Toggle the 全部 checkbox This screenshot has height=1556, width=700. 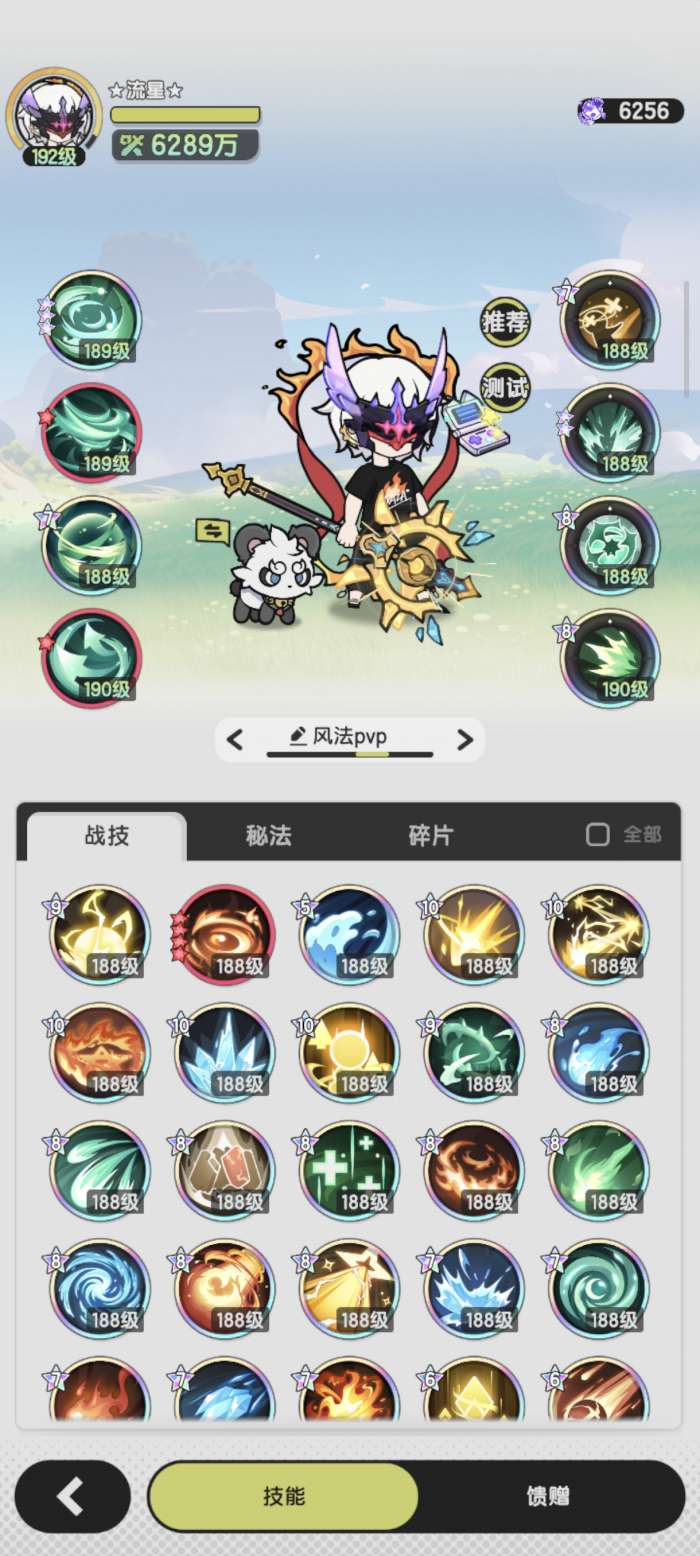pos(598,835)
